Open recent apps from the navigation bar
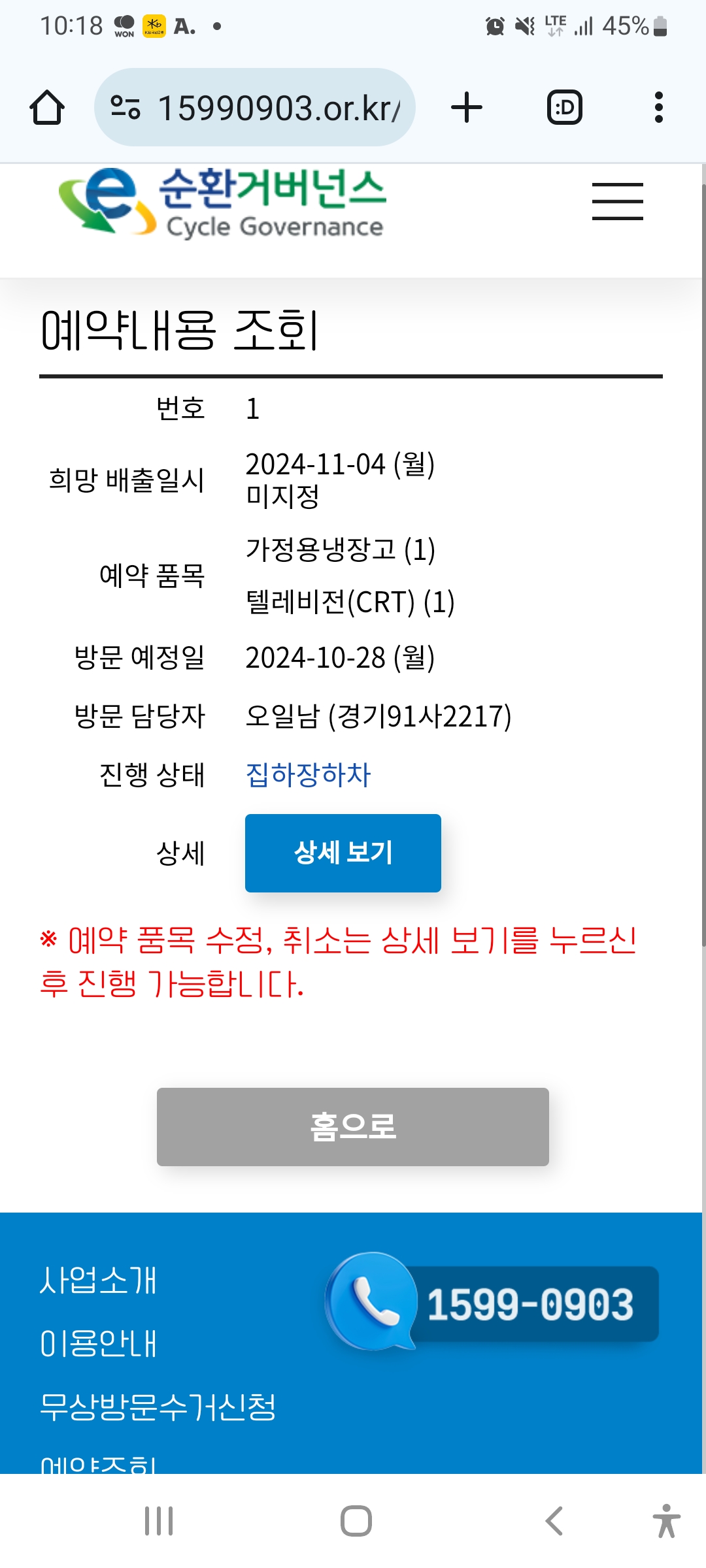This screenshot has height=1568, width=706. [159, 1521]
